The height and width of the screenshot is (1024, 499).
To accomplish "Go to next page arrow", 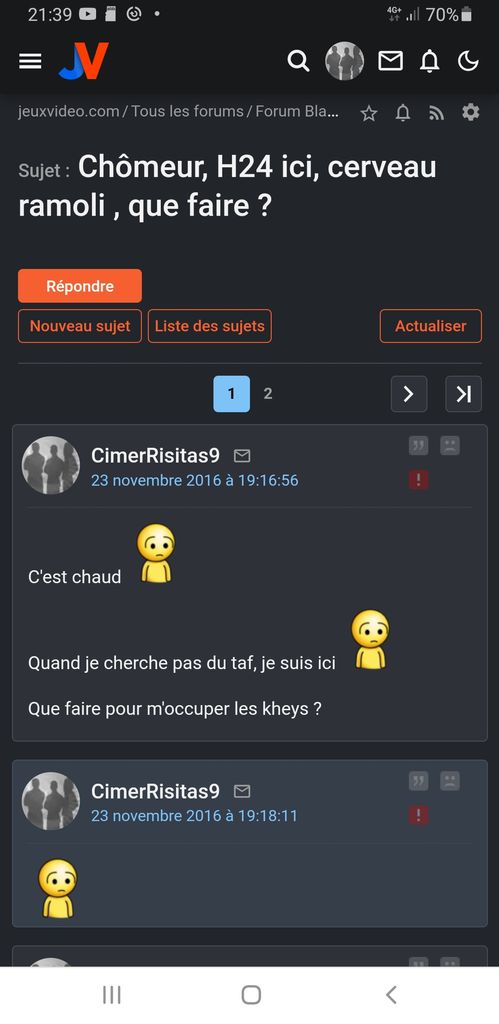I will tap(409, 394).
